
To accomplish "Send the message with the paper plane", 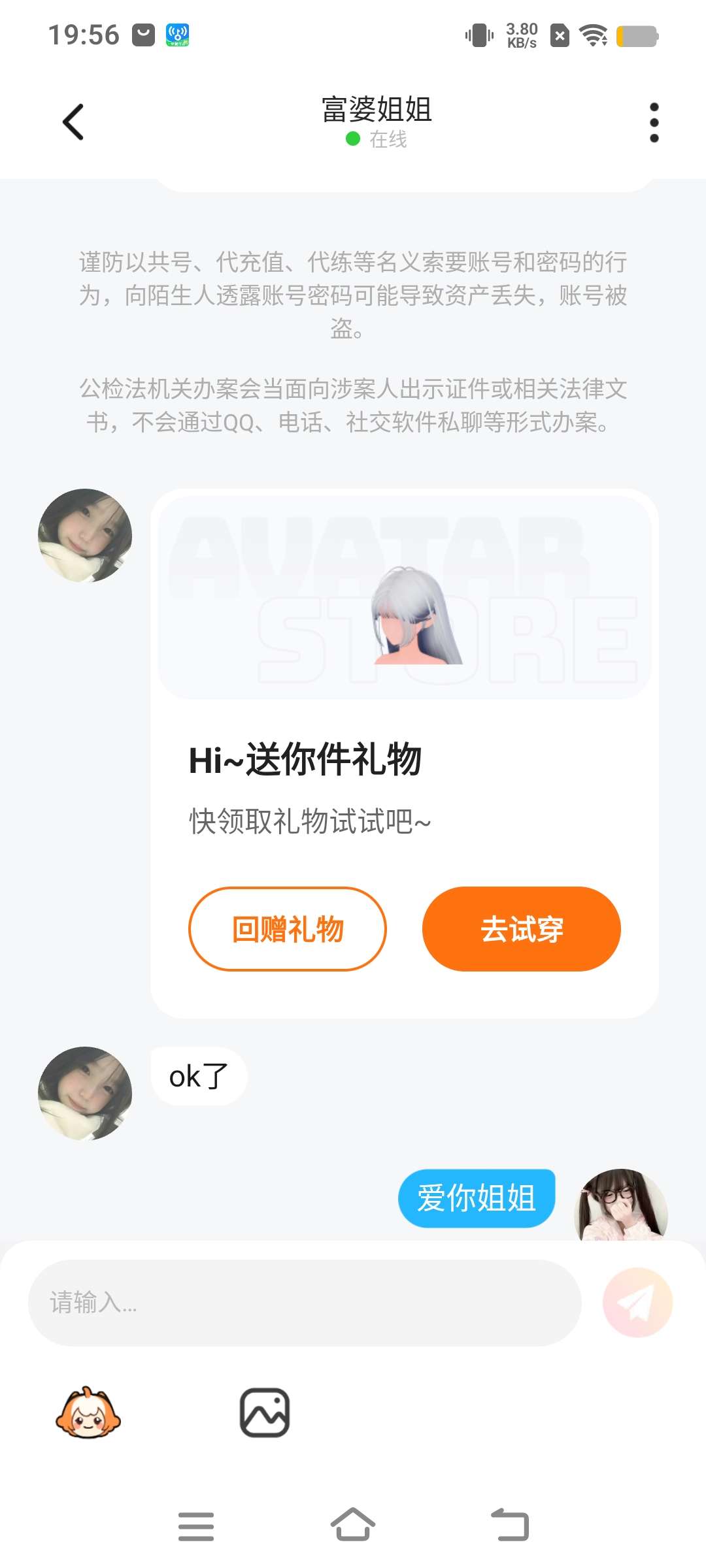I will click(x=637, y=1302).
